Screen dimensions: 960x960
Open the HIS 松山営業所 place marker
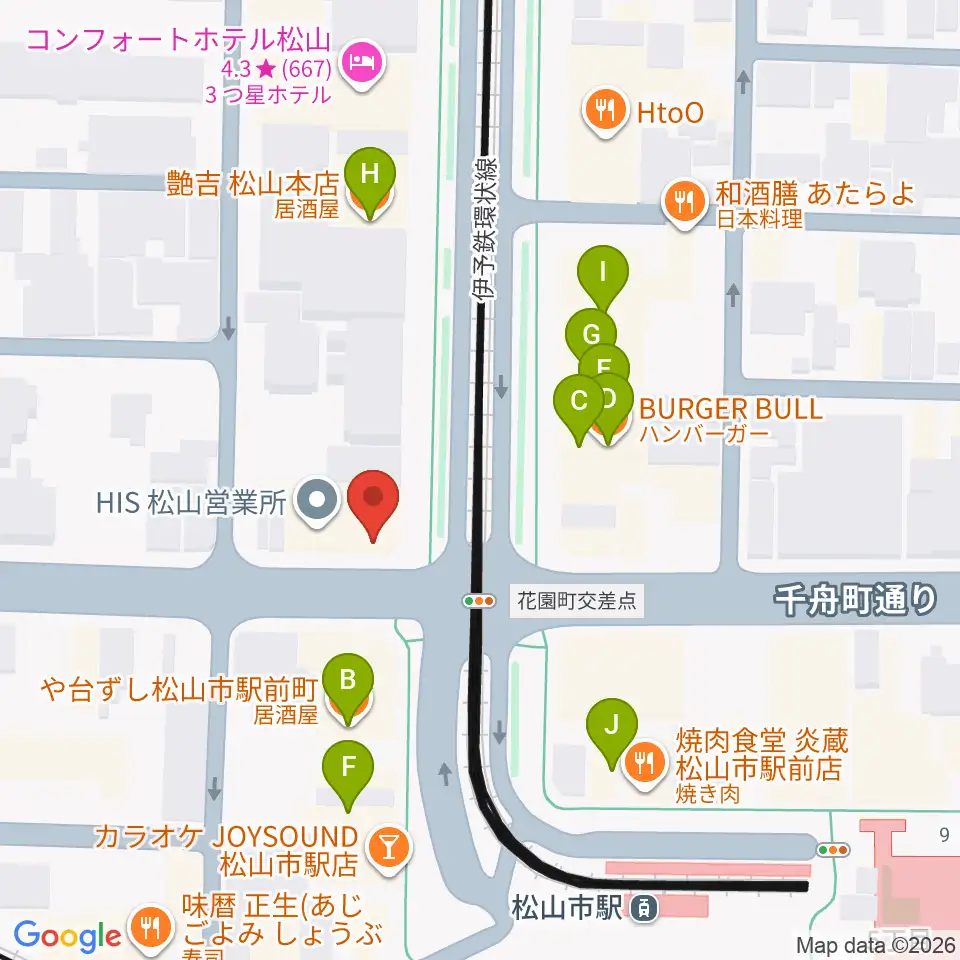pyautogui.click(x=317, y=502)
